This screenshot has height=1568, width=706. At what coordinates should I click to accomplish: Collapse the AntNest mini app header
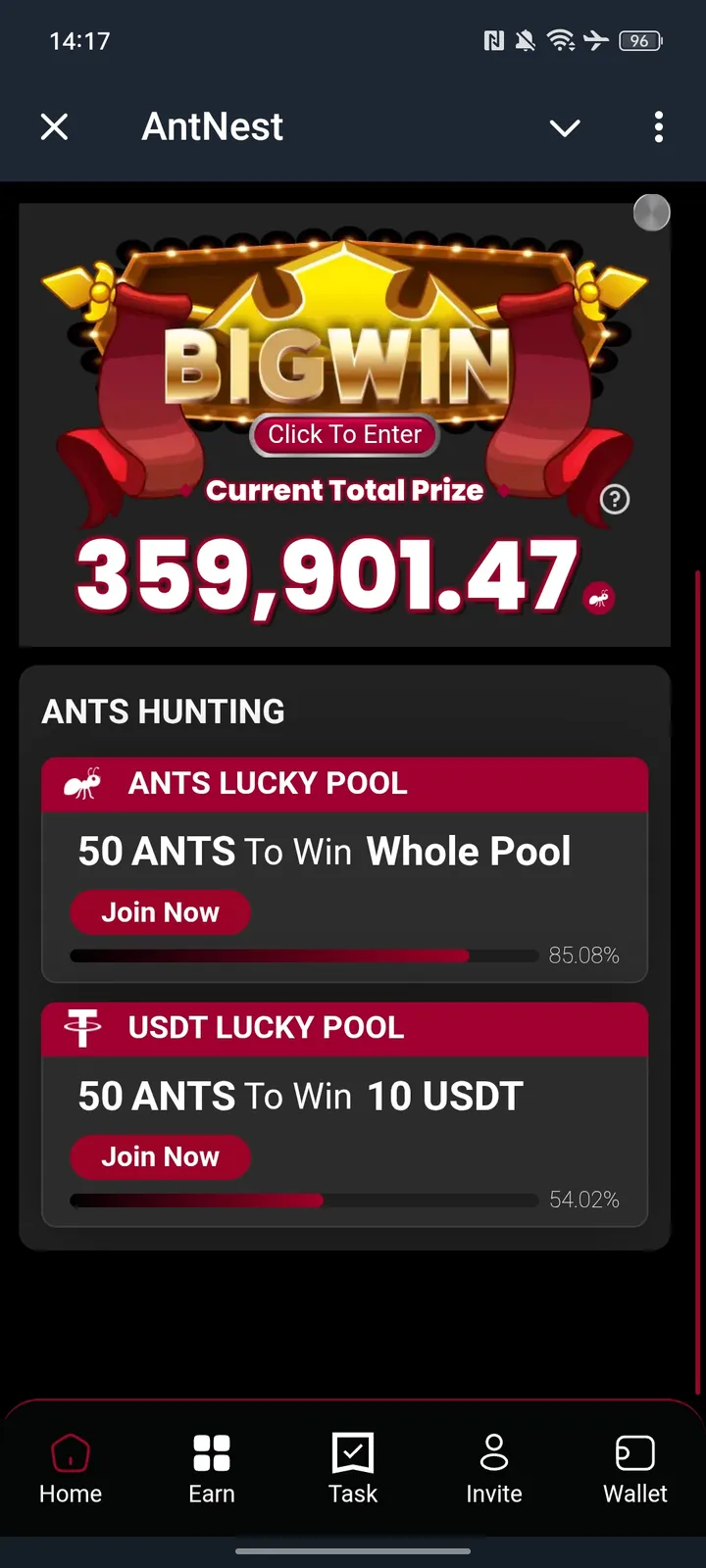pos(55,126)
